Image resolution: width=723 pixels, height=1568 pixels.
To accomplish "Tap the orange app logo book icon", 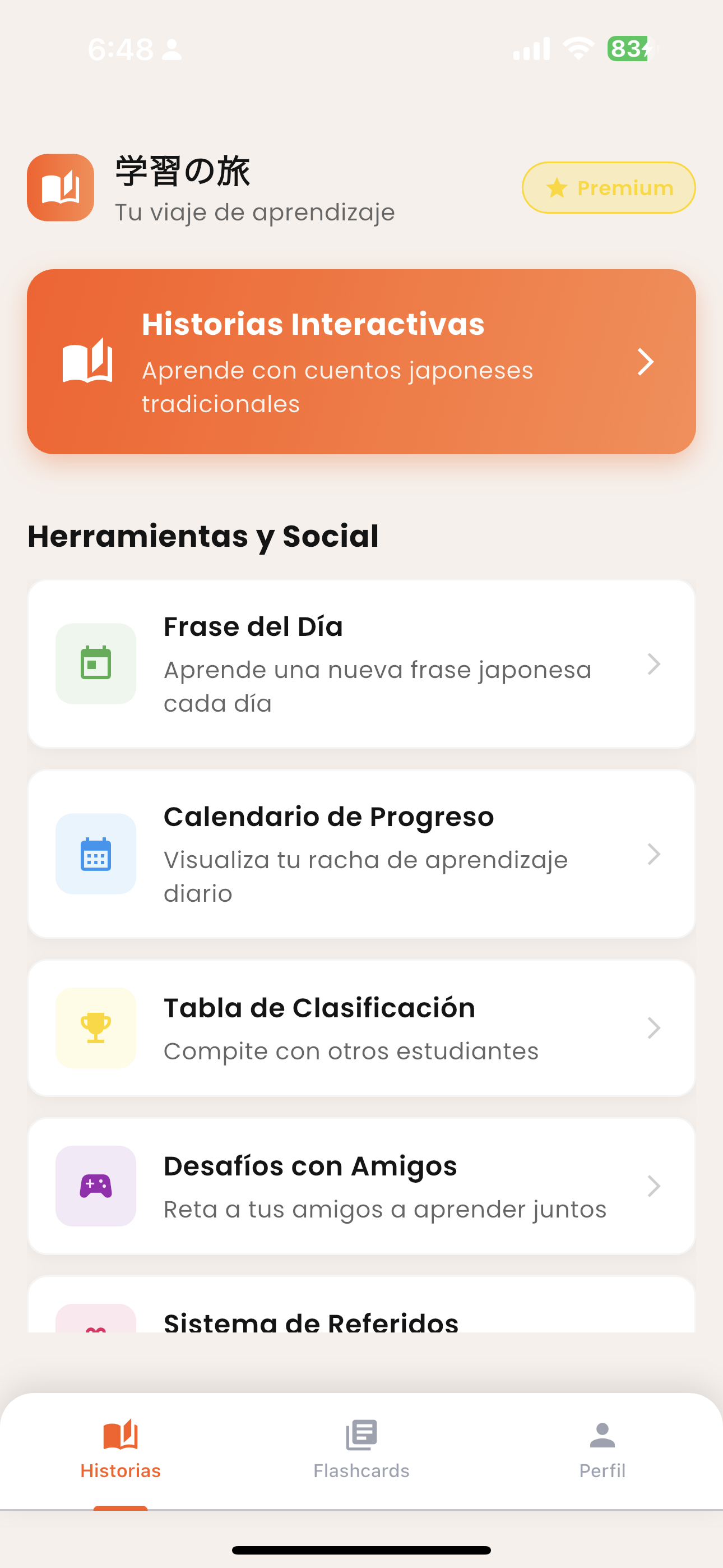I will click(61, 187).
